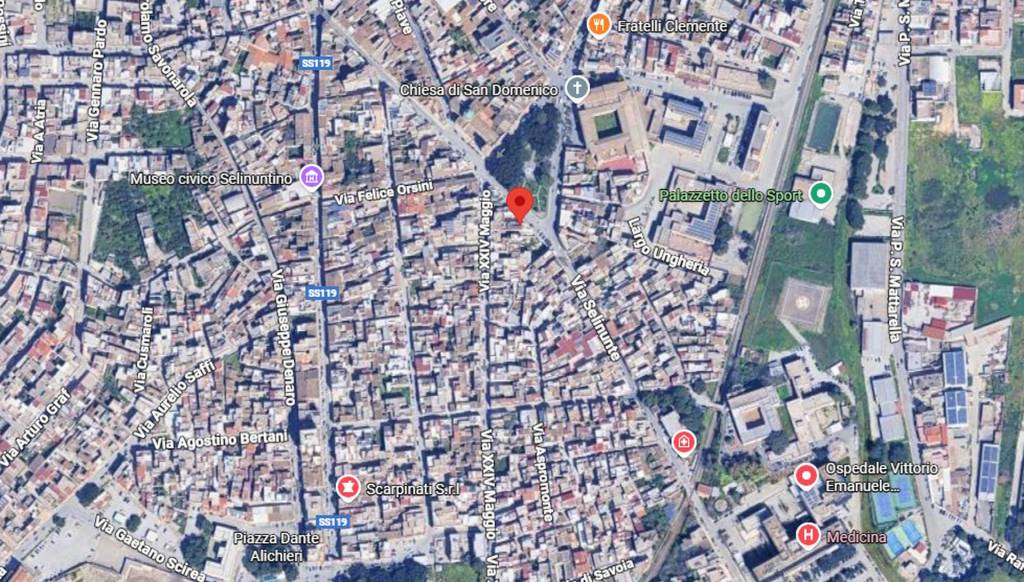
Task: Select the red dropped location pin
Action: pos(519,203)
